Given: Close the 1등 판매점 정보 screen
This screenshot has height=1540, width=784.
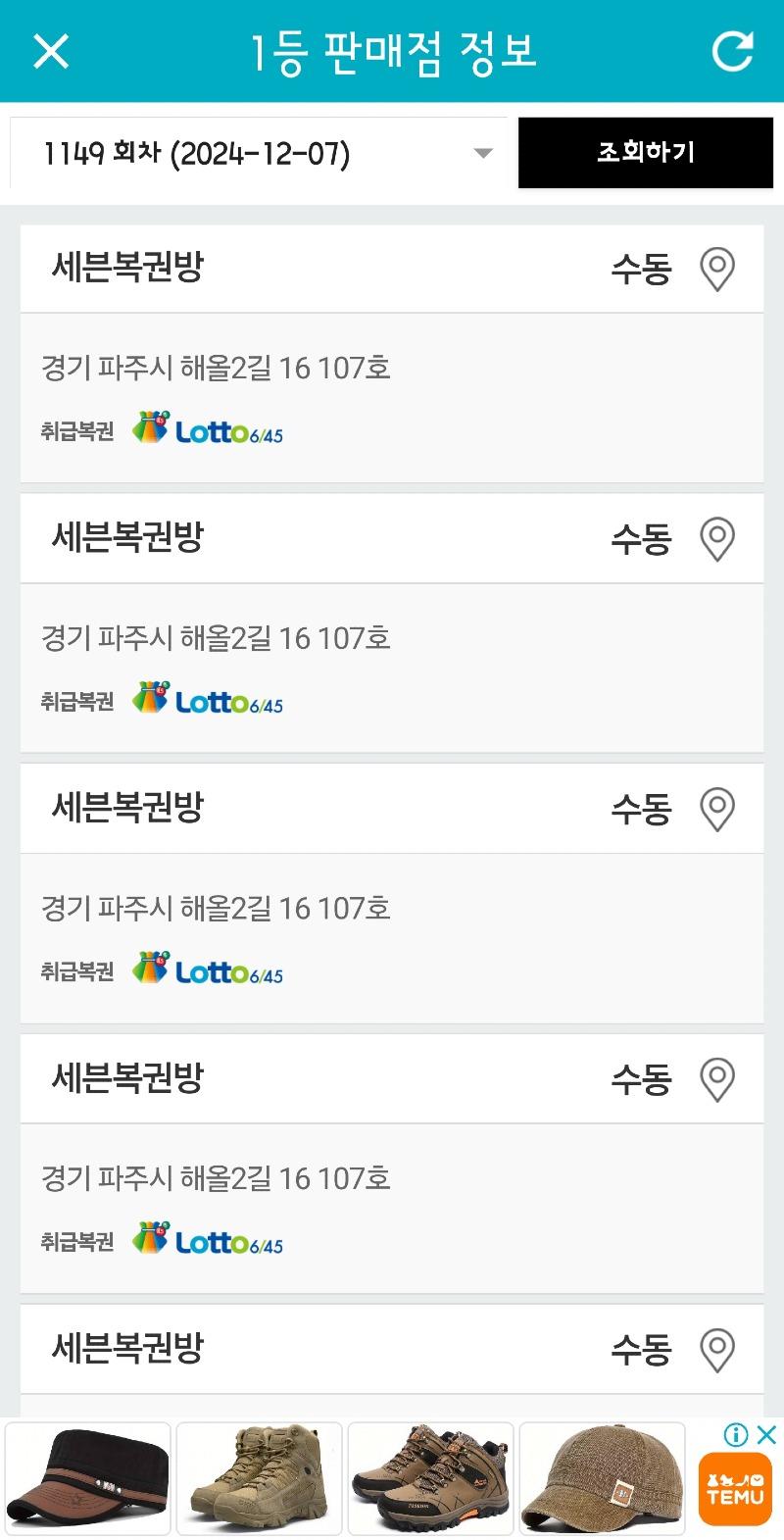Looking at the screenshot, I should click(51, 51).
